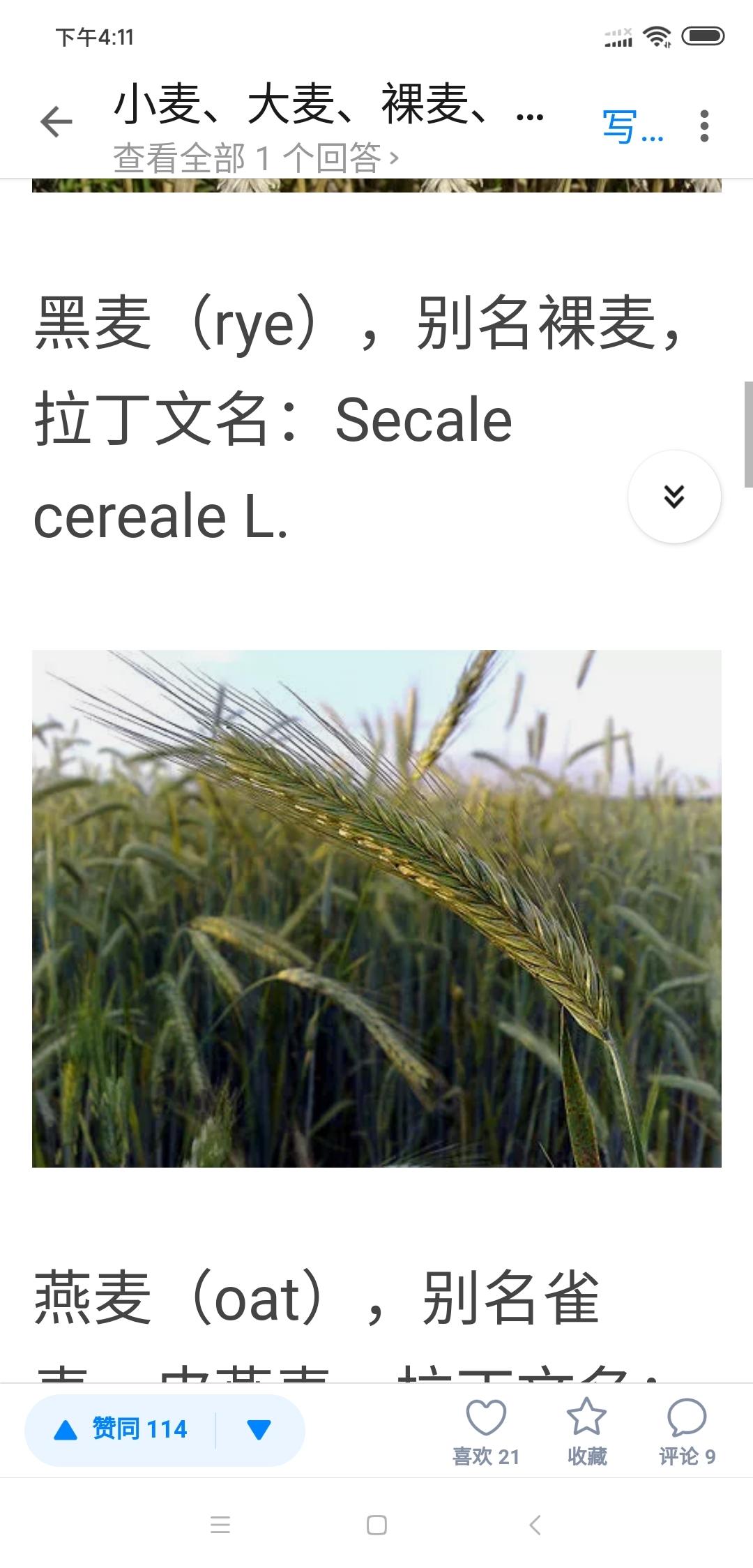Open the 9 comments
The image size is (753, 1568).
click(687, 1432)
